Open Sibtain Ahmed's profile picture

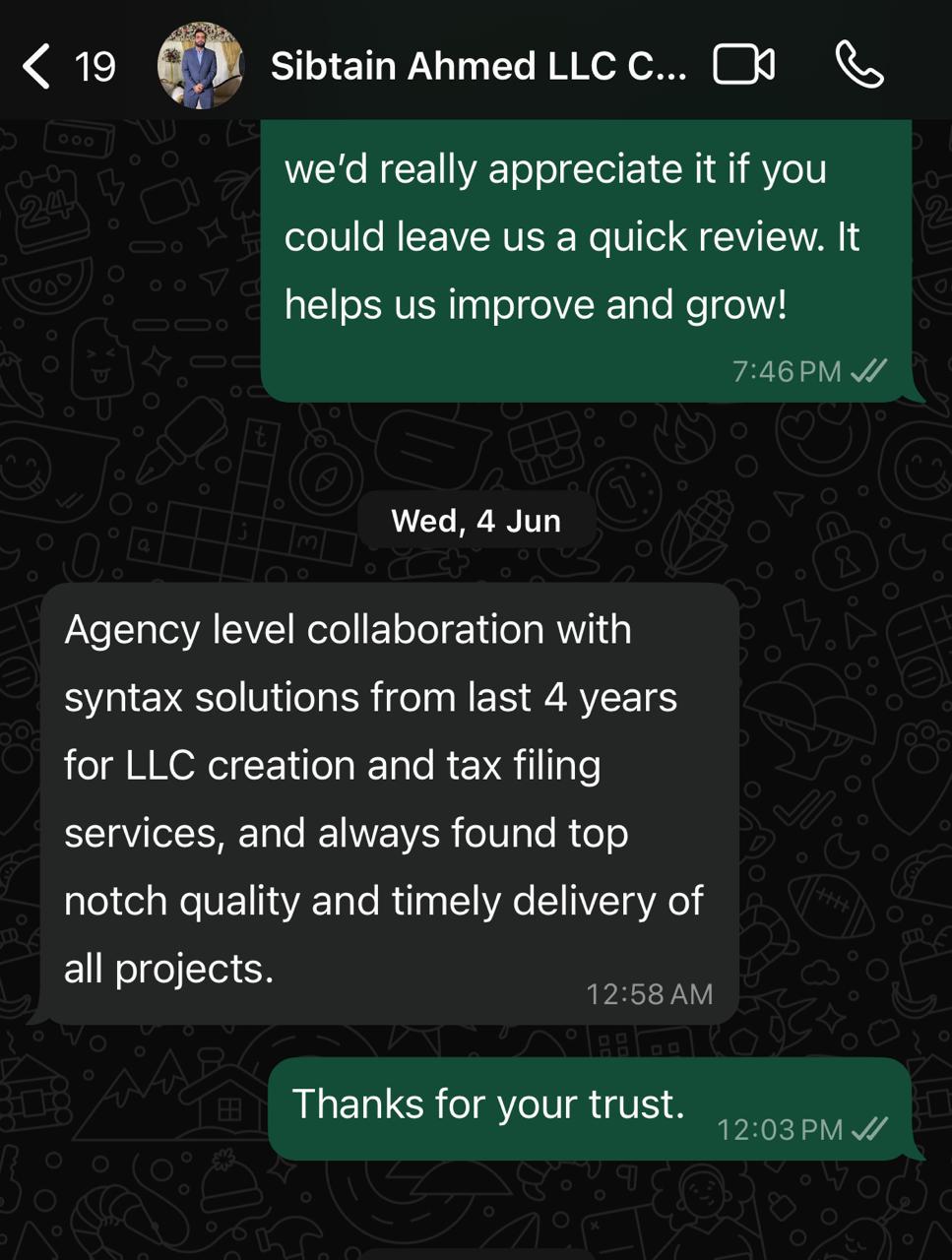tap(201, 66)
